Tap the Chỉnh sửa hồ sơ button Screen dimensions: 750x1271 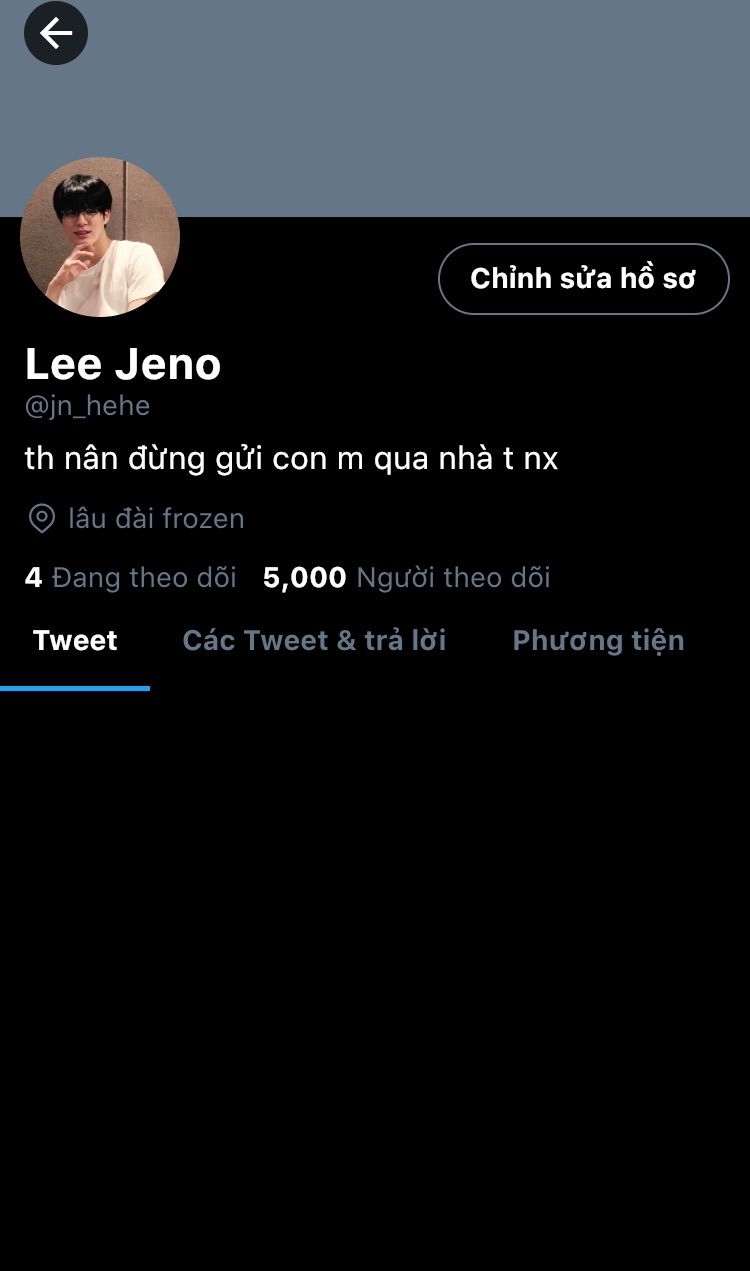583,279
